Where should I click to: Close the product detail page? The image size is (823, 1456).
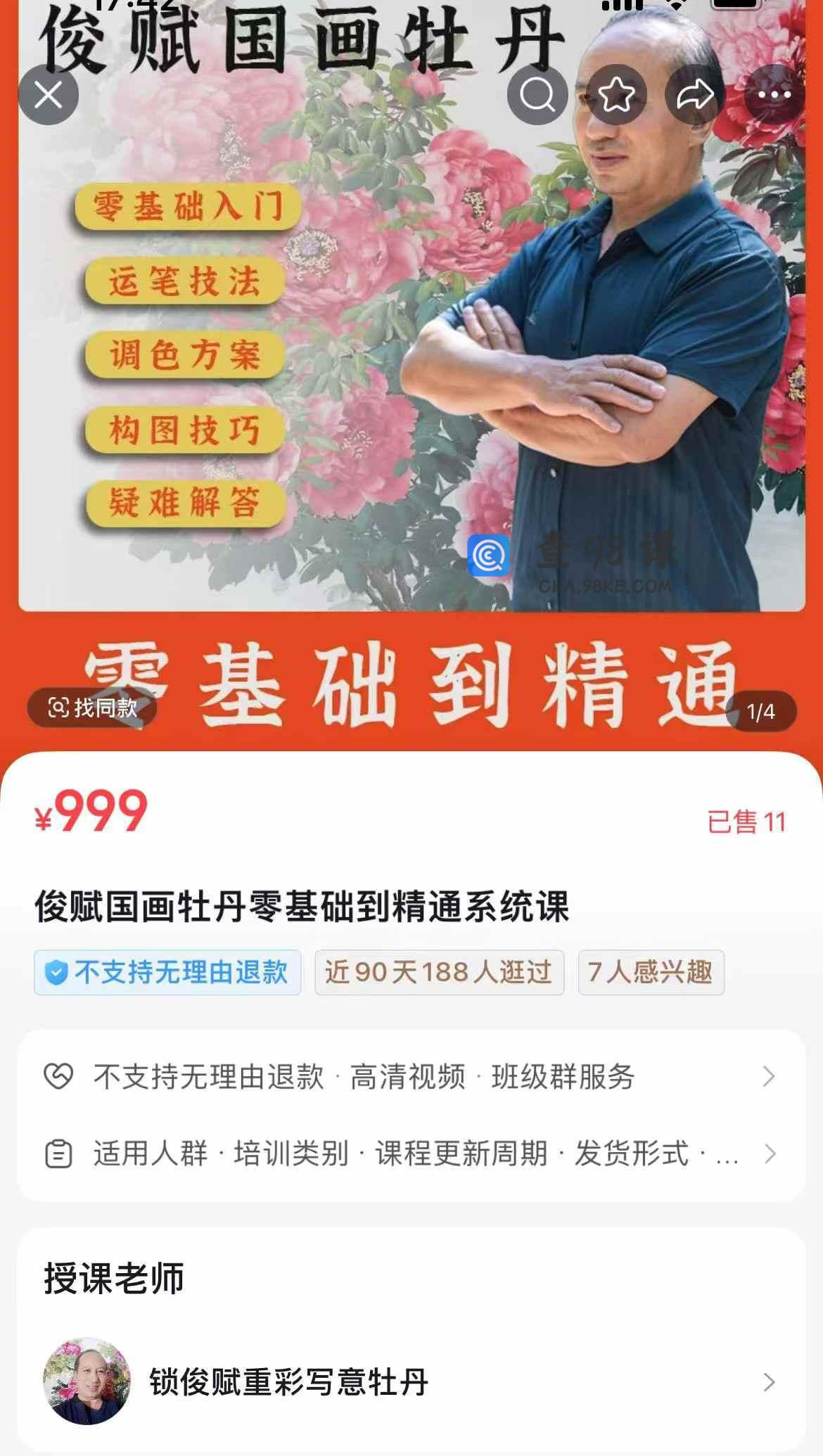[x=48, y=95]
